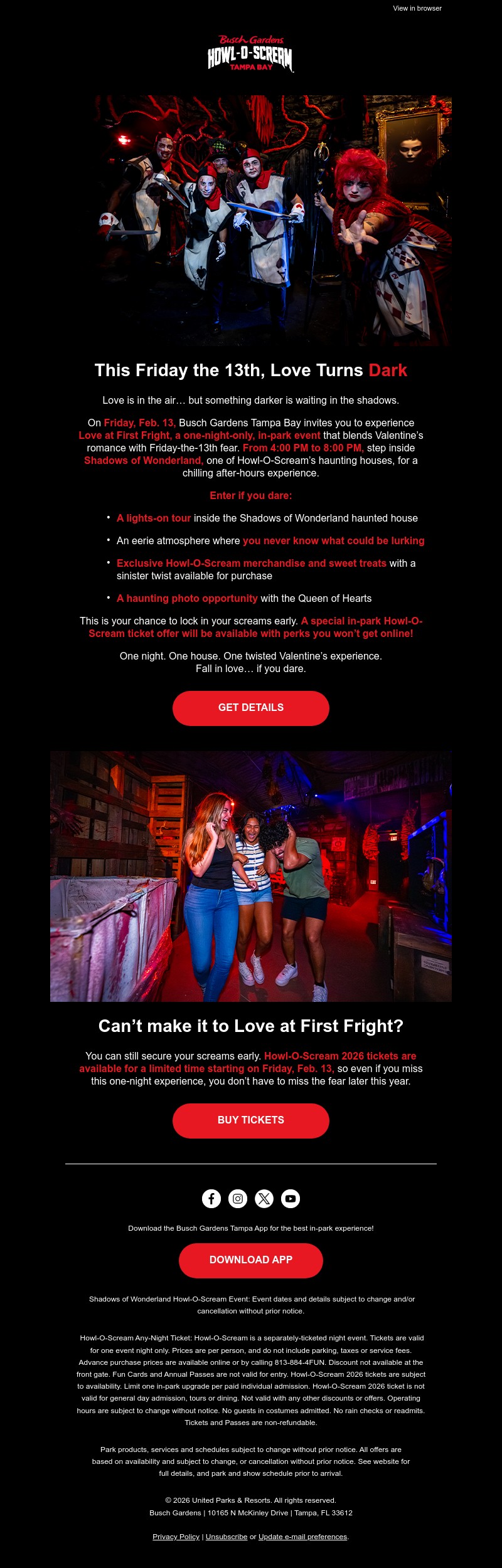The width and height of the screenshot is (502, 1568).
Task: Tap the BUY TICKETS button
Action: pyautogui.click(x=251, y=1120)
